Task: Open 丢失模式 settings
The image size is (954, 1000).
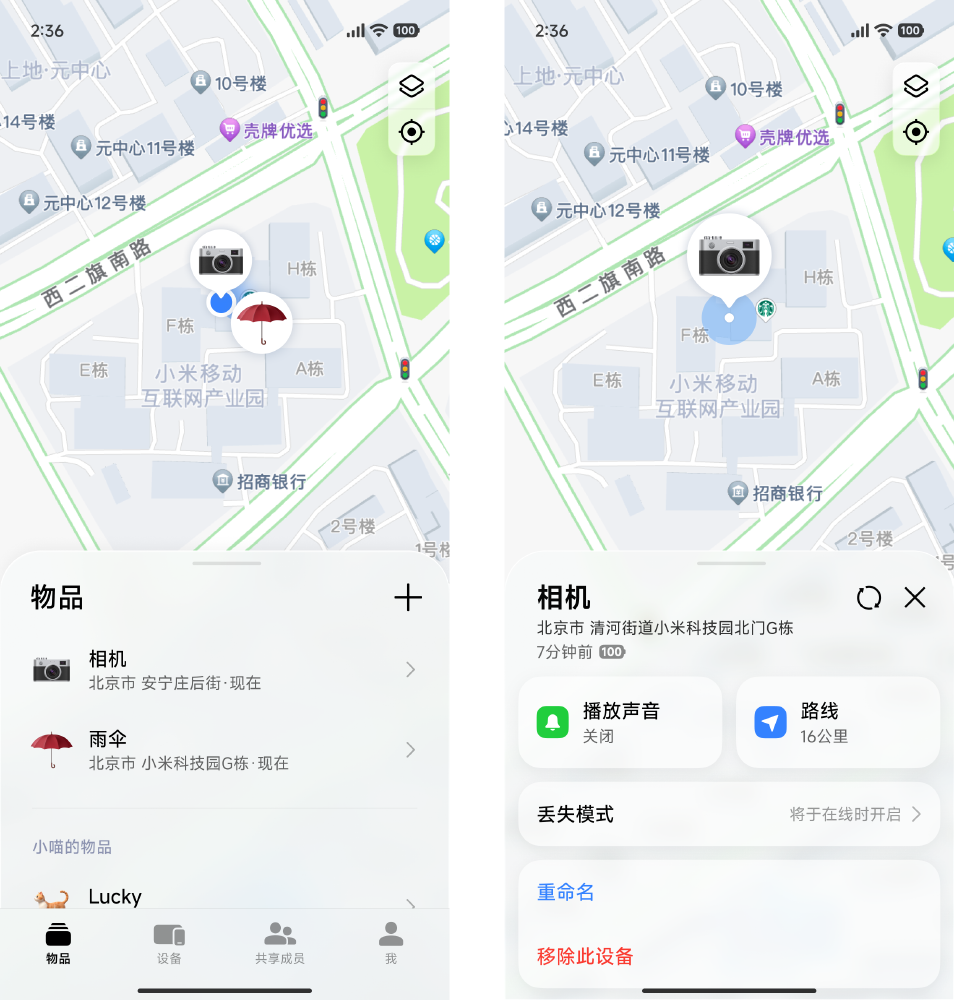Action: coord(728,814)
